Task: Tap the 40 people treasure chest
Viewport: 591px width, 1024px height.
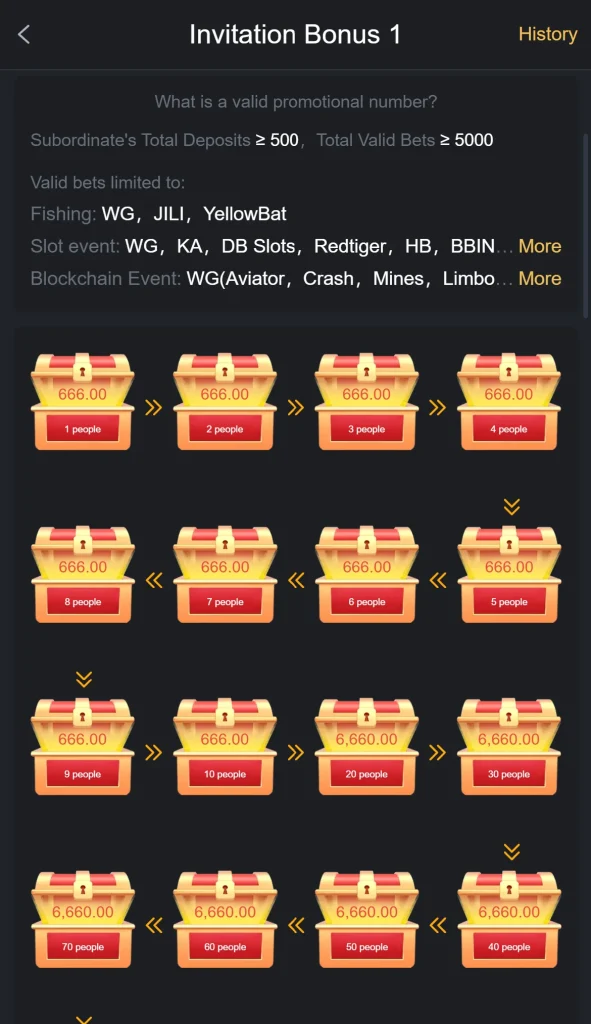Action: point(509,918)
